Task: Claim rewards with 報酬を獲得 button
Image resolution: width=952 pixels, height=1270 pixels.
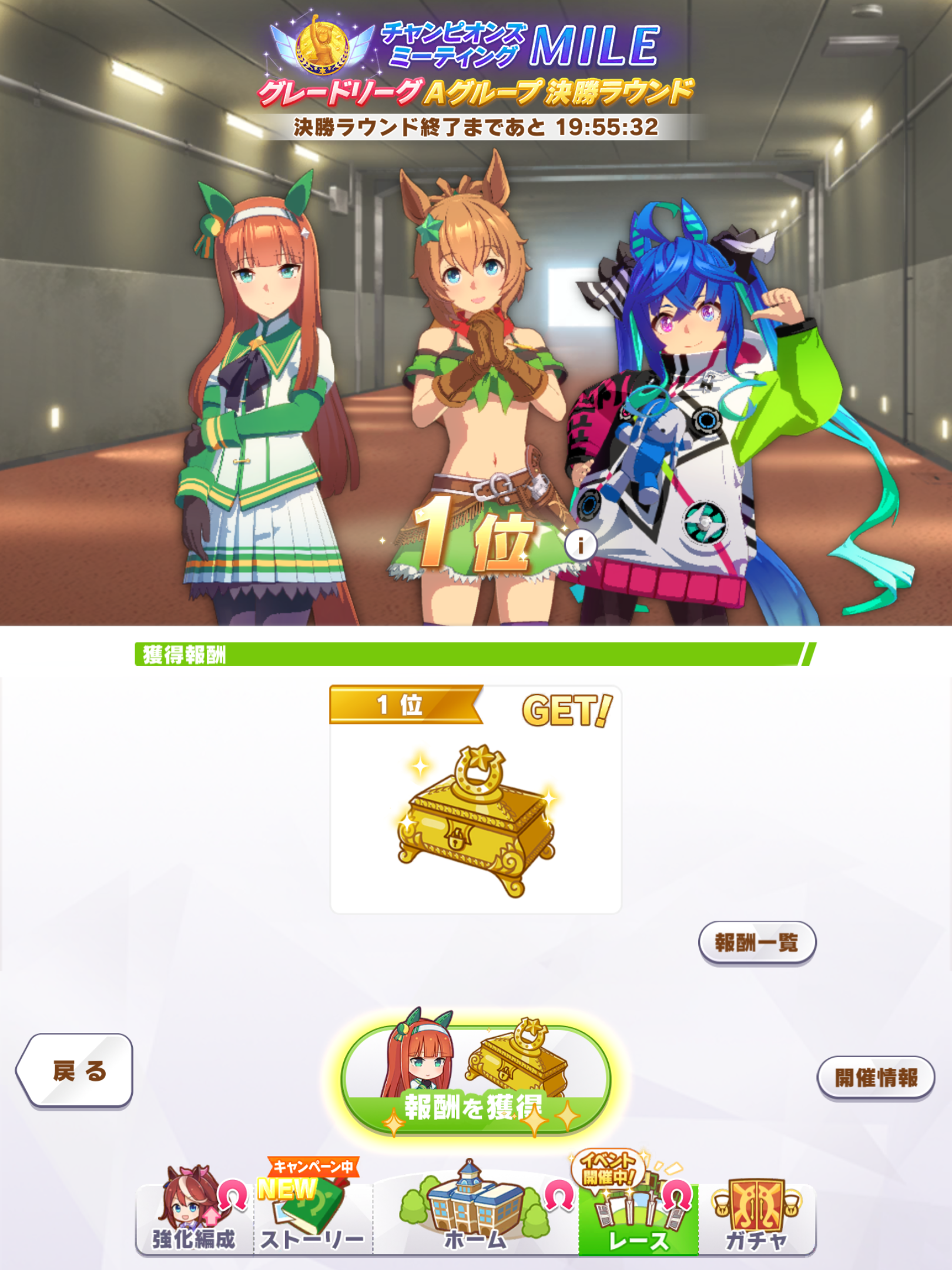Action: [x=475, y=1081]
